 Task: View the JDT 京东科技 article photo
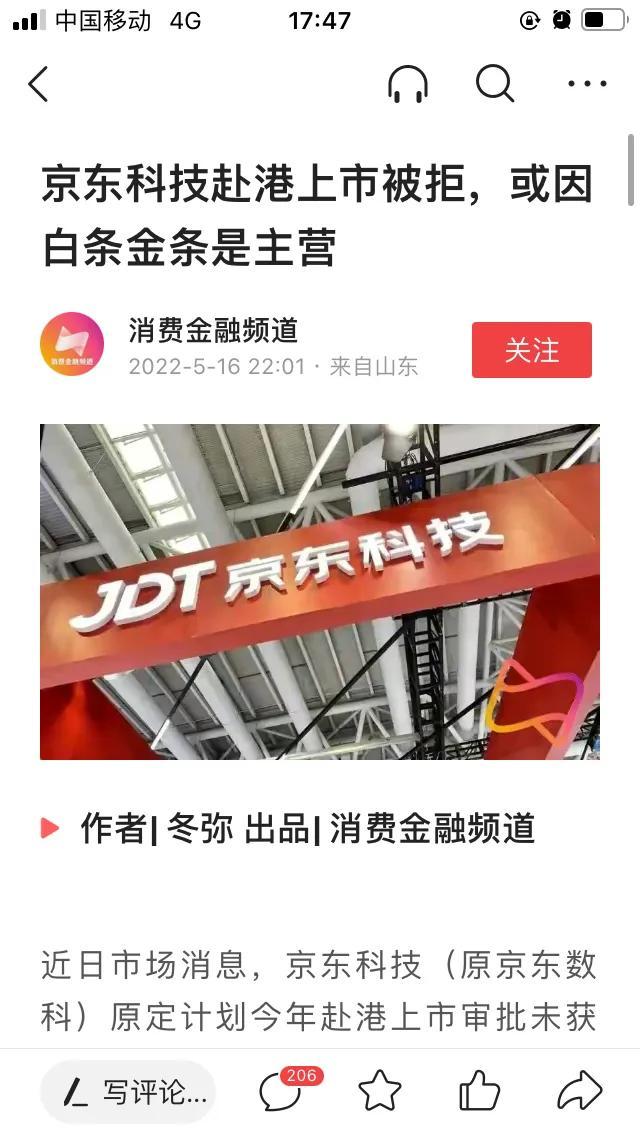(320, 592)
